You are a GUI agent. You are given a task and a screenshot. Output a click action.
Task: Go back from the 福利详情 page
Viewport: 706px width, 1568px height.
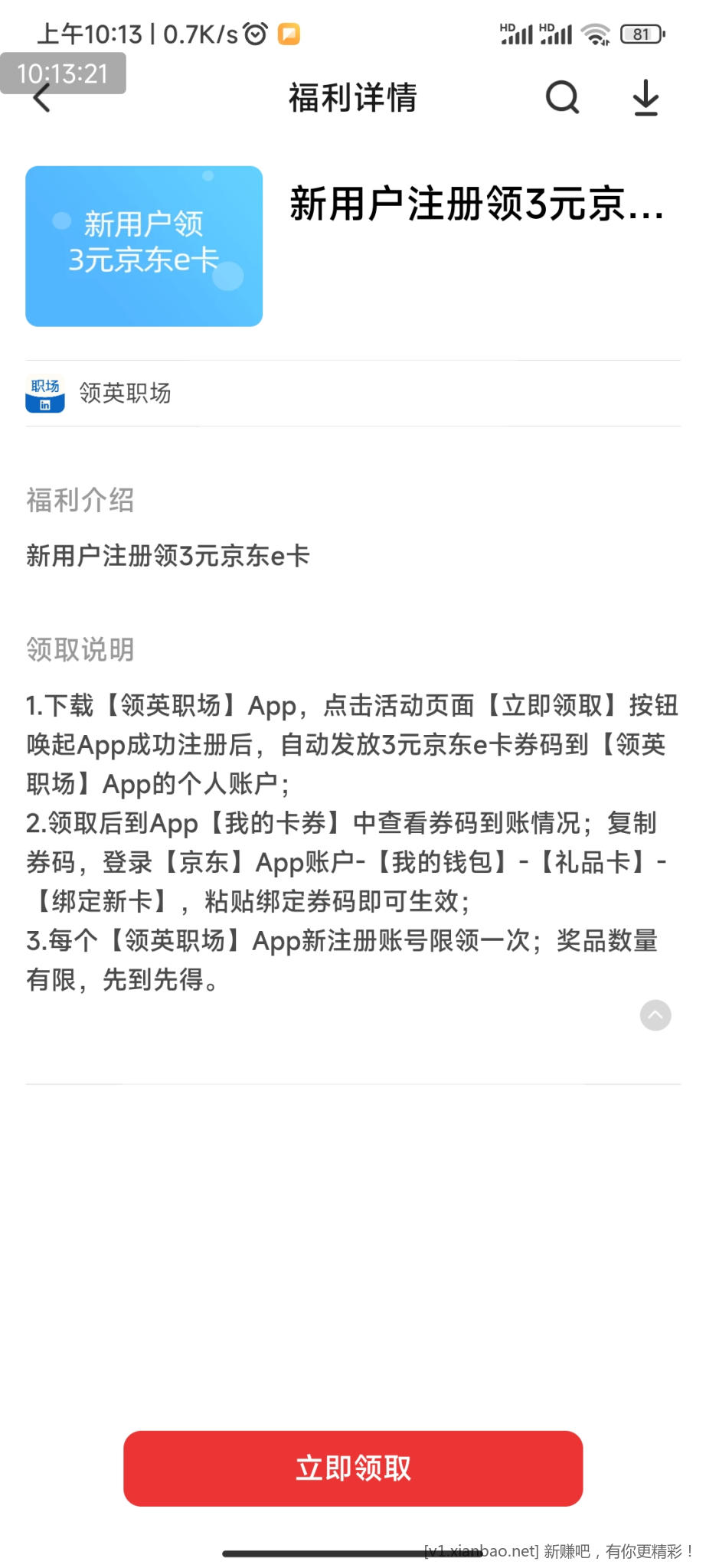pyautogui.click(x=42, y=98)
